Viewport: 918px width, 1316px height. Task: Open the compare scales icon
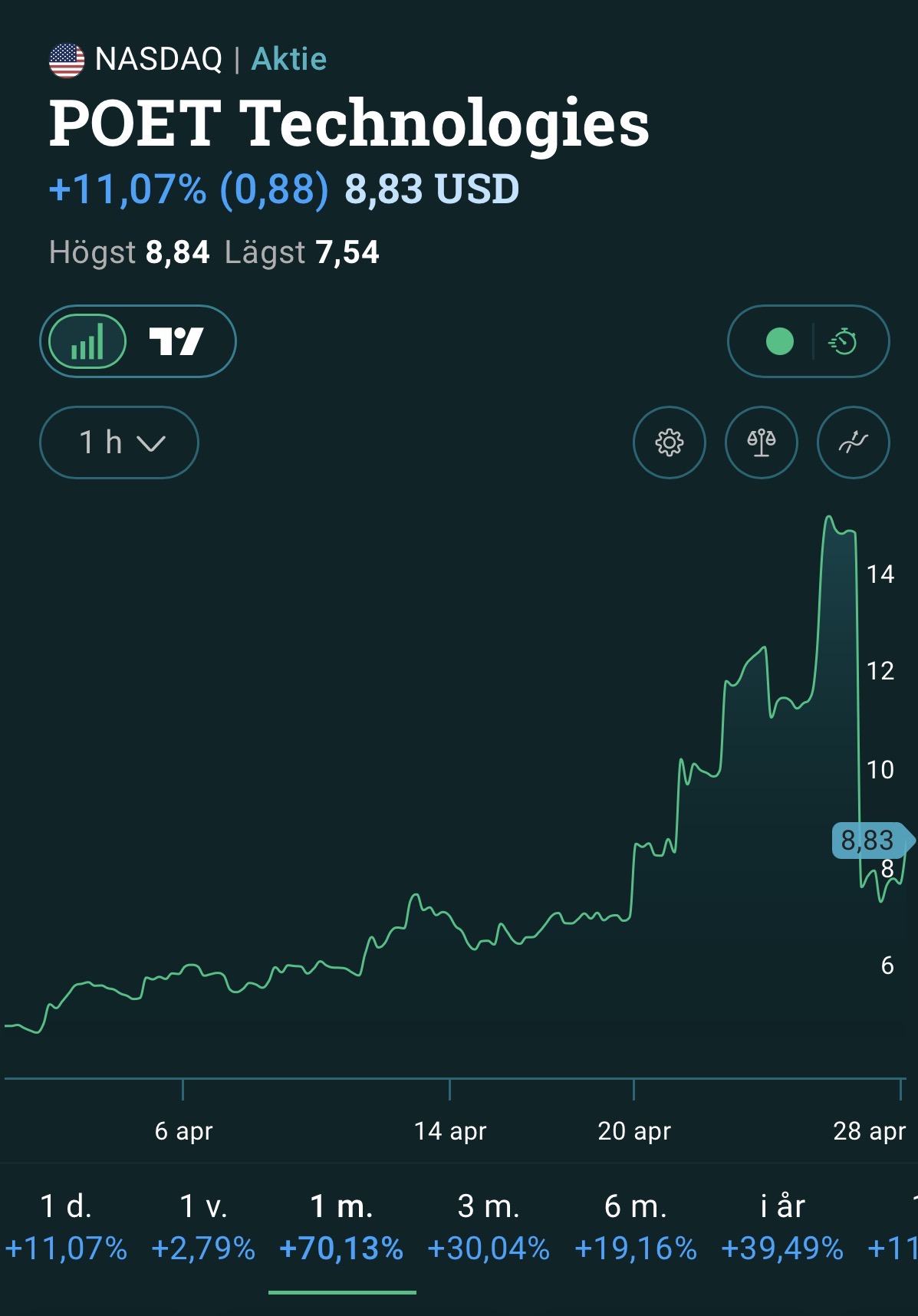coord(762,443)
